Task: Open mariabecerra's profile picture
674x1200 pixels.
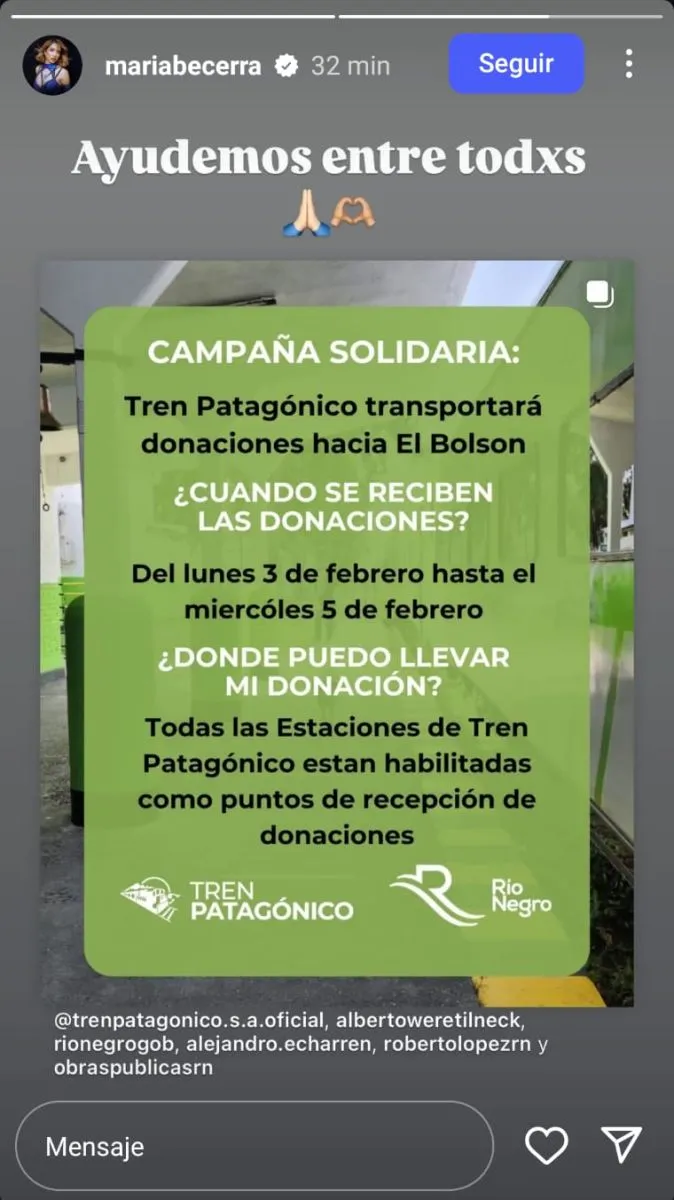Action: pyautogui.click(x=52, y=66)
